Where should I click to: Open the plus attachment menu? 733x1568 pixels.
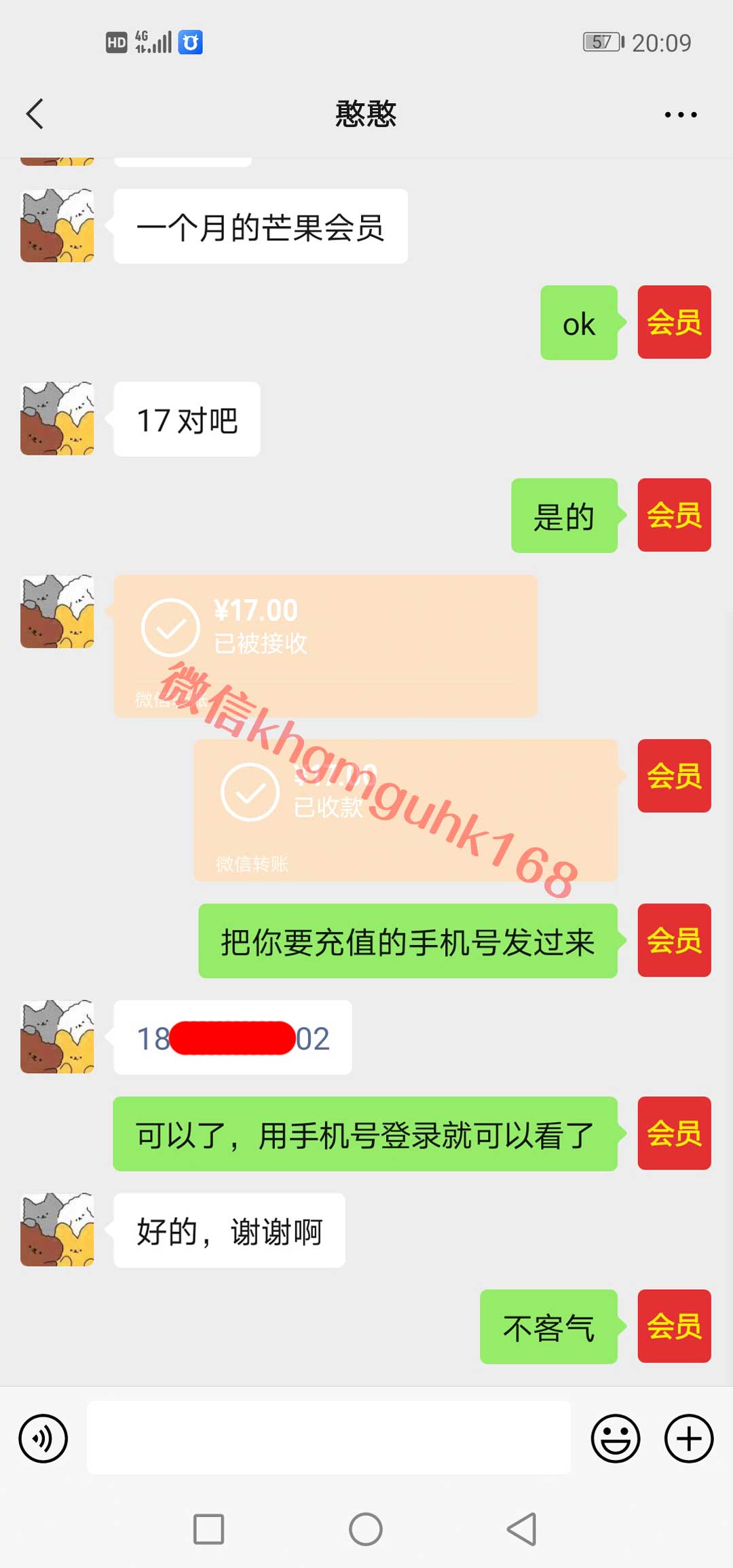[x=688, y=1438]
